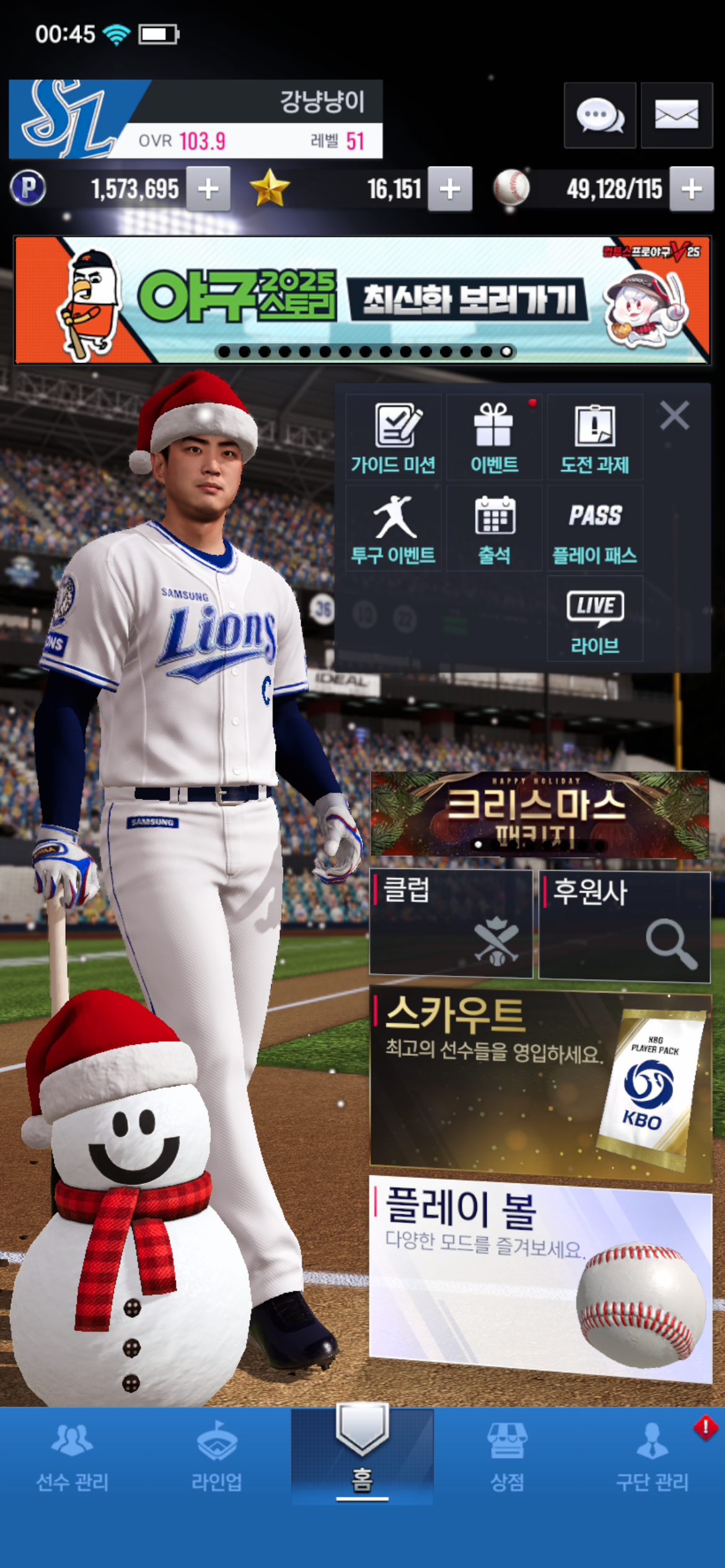This screenshot has width=725, height=1568.
Task: Open 라이브 menu
Action: tap(595, 619)
